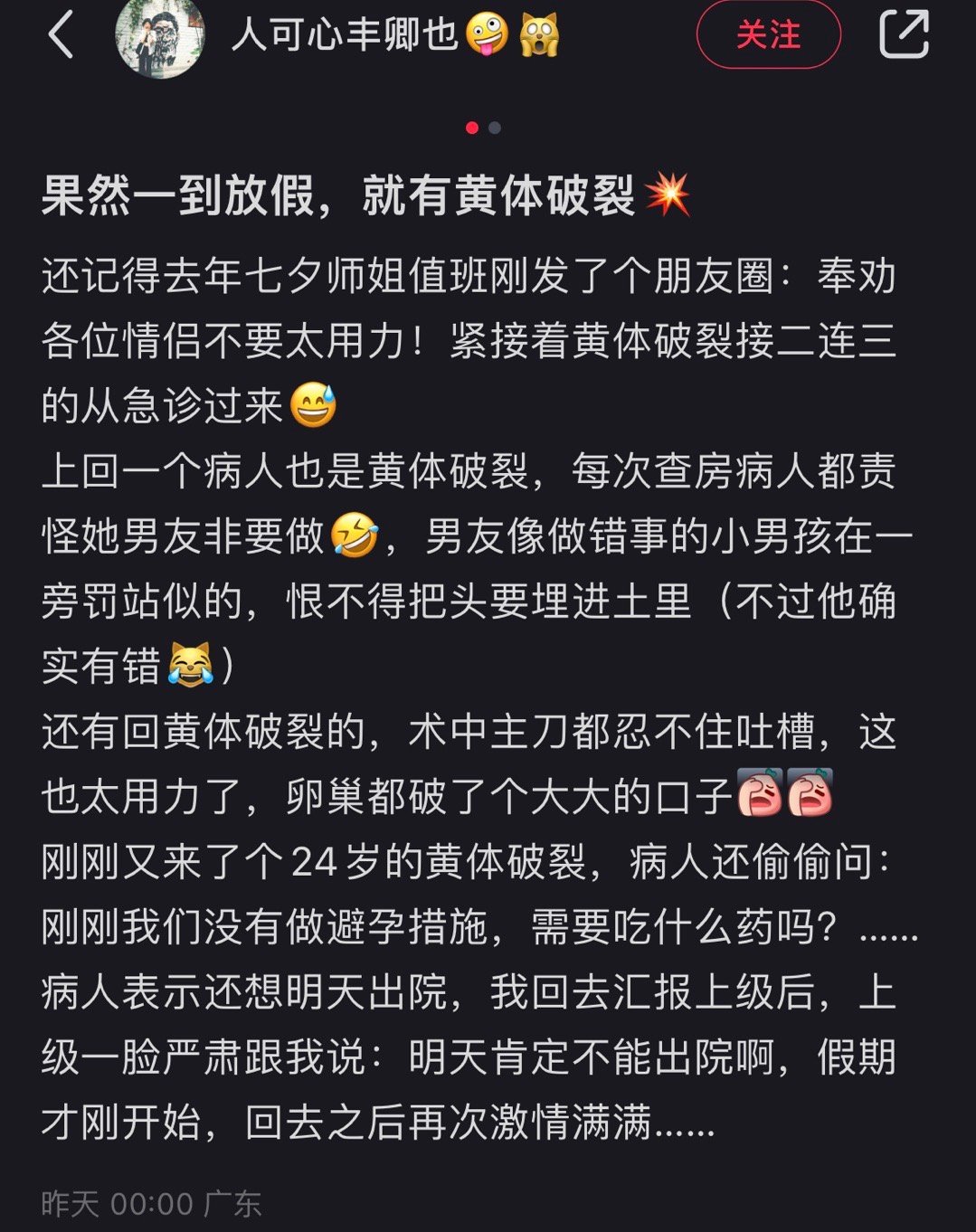Viewport: 976px width, 1232px height.
Task: Go back using the top-left arrow
Action: click(x=61, y=36)
